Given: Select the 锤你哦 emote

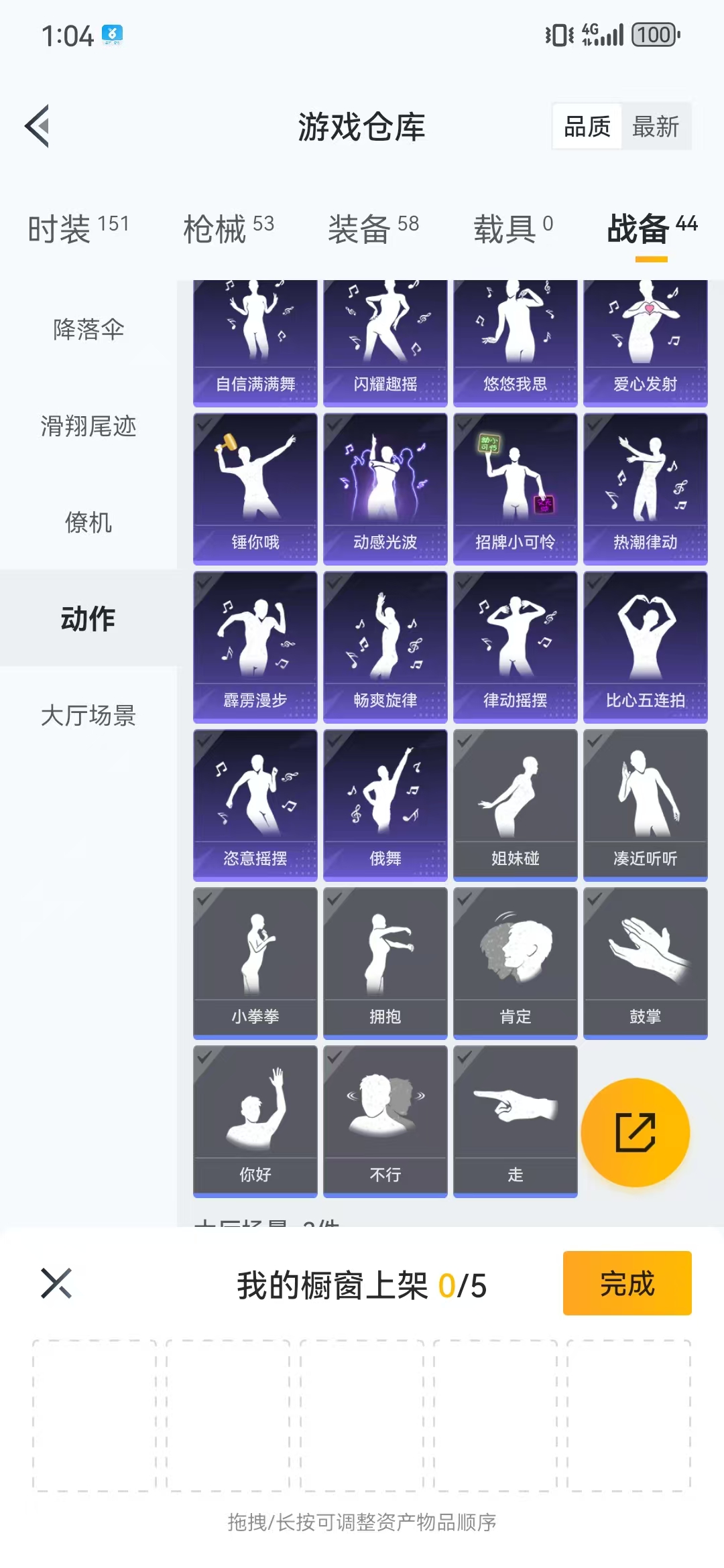Looking at the screenshot, I should click(255, 488).
